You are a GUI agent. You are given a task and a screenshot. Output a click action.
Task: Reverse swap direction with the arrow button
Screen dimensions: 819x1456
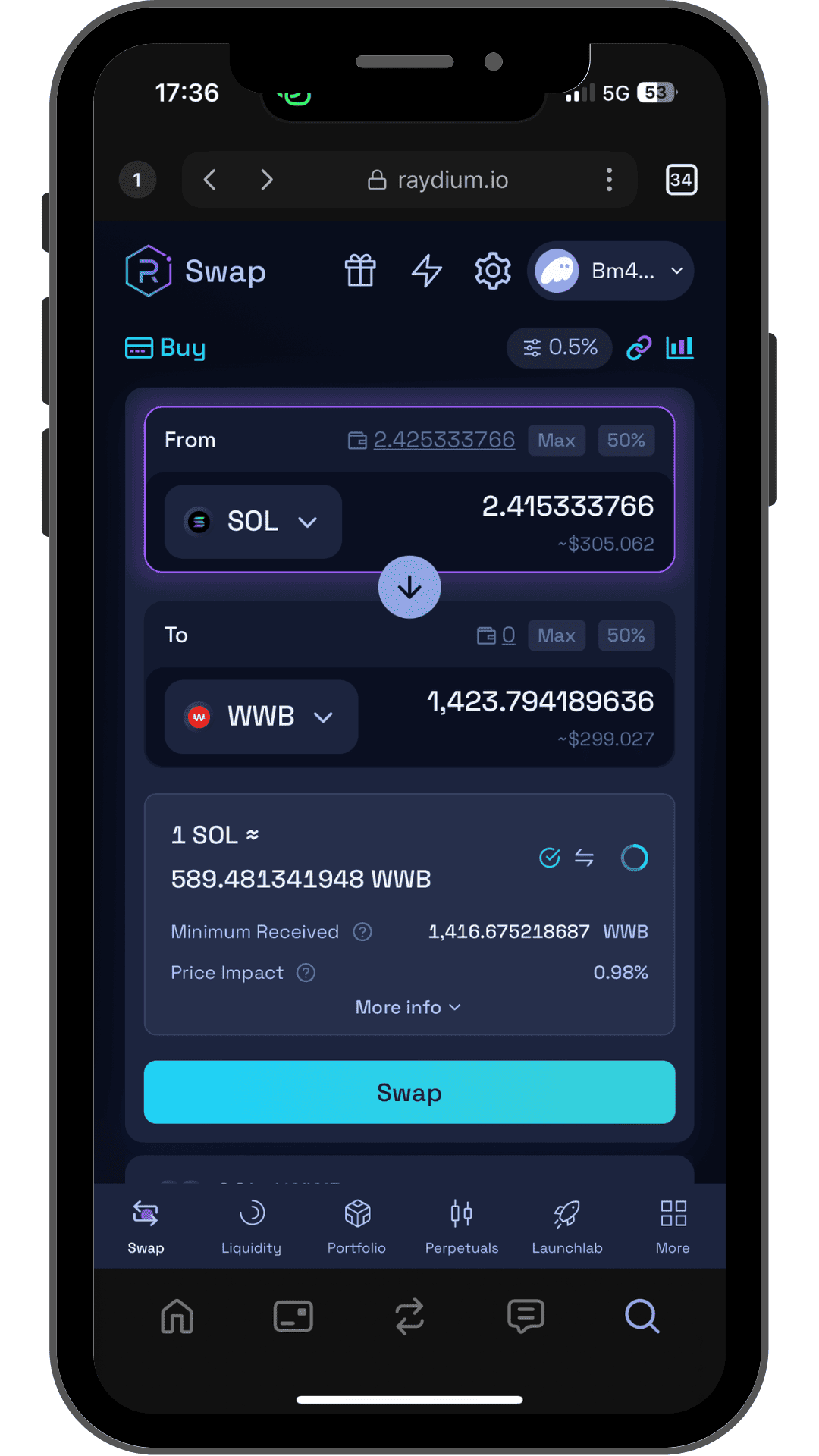point(409,588)
